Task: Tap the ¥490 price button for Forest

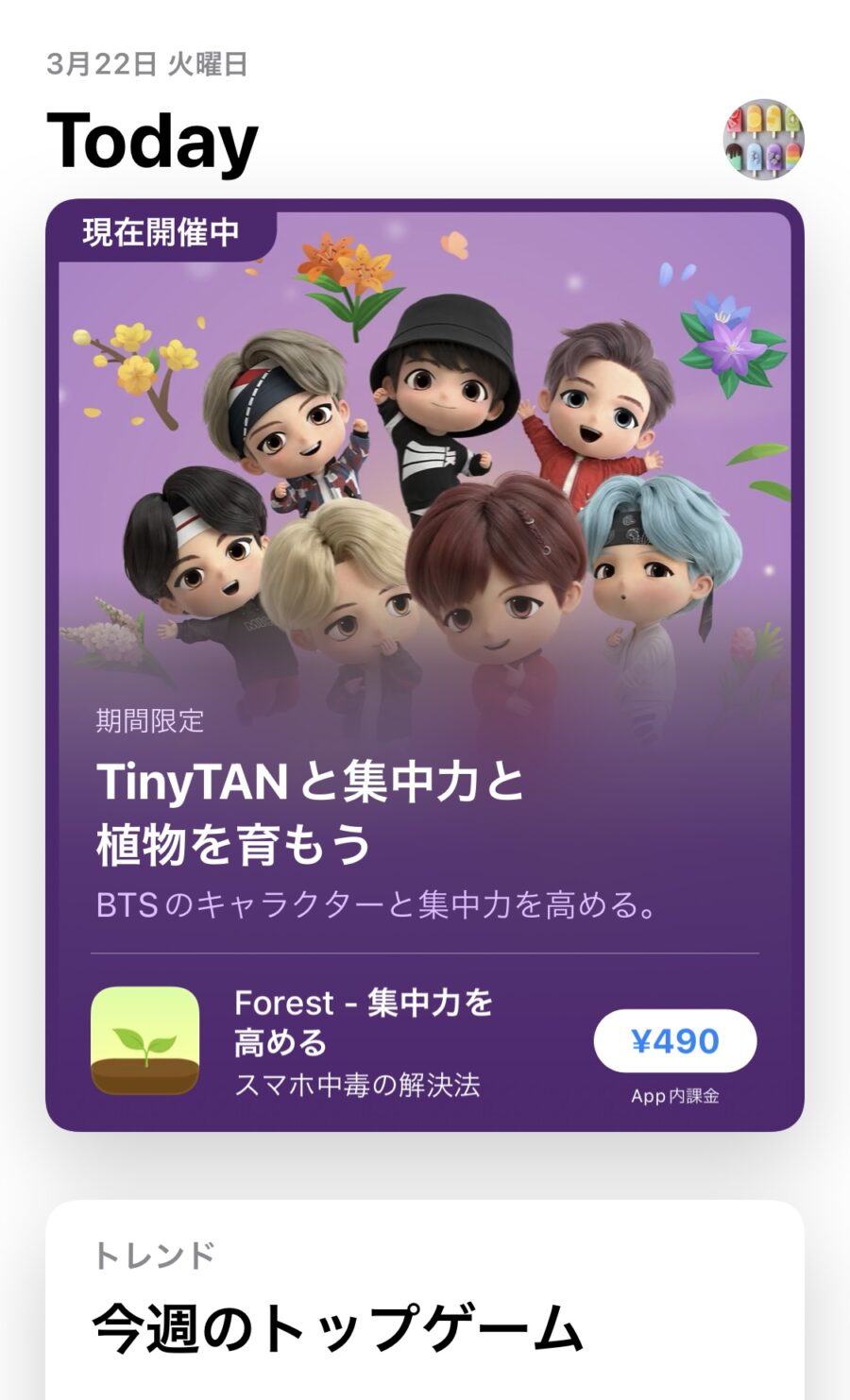Action: tap(674, 1041)
